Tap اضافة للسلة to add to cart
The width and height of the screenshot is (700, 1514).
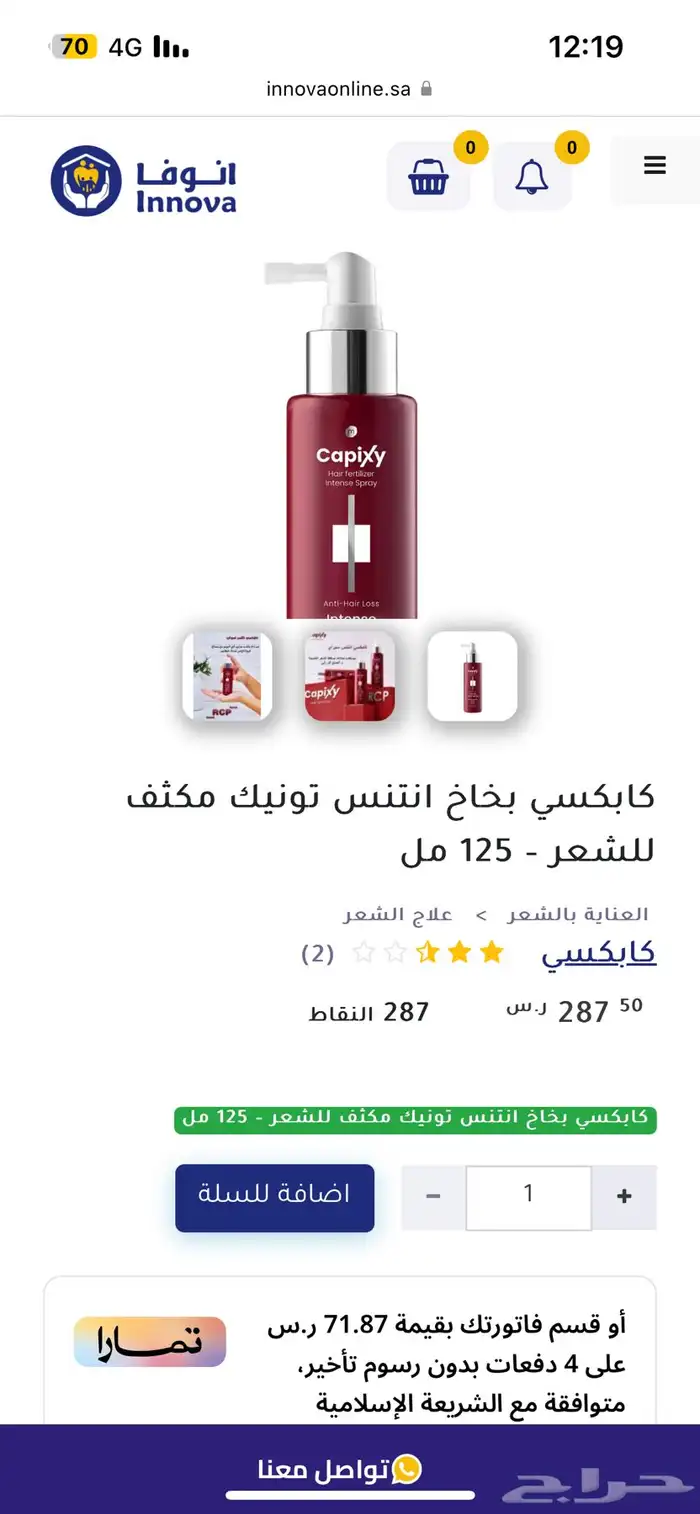[275, 1197]
